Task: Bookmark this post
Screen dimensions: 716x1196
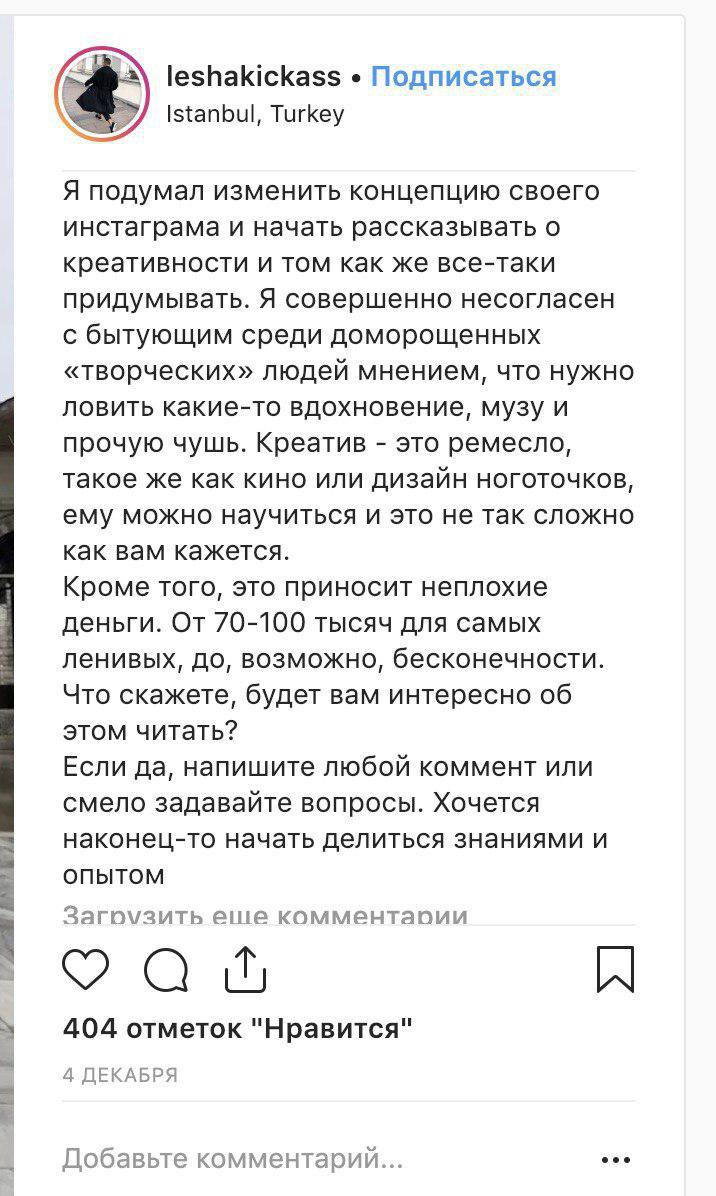Action: coord(615,969)
